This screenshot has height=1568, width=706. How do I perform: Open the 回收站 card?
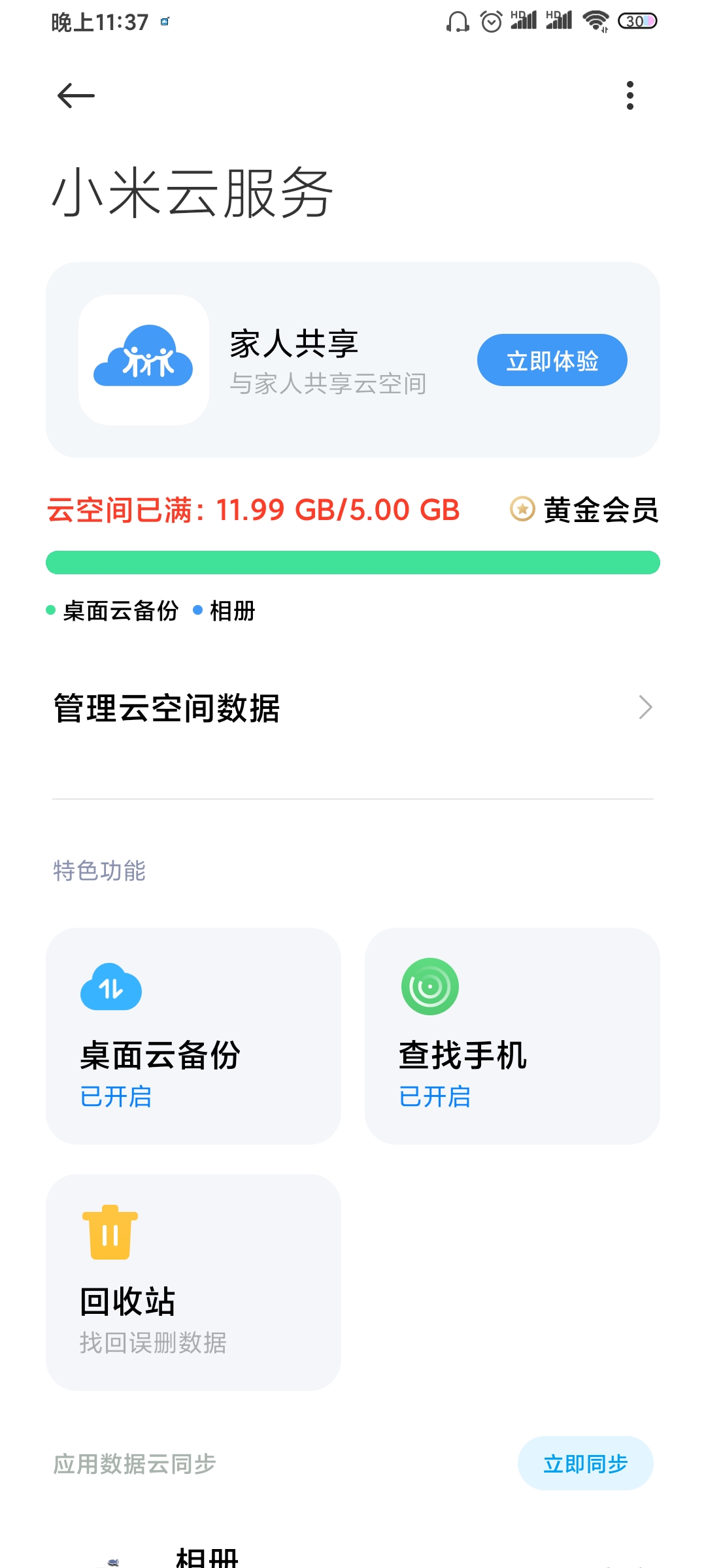tap(193, 1282)
